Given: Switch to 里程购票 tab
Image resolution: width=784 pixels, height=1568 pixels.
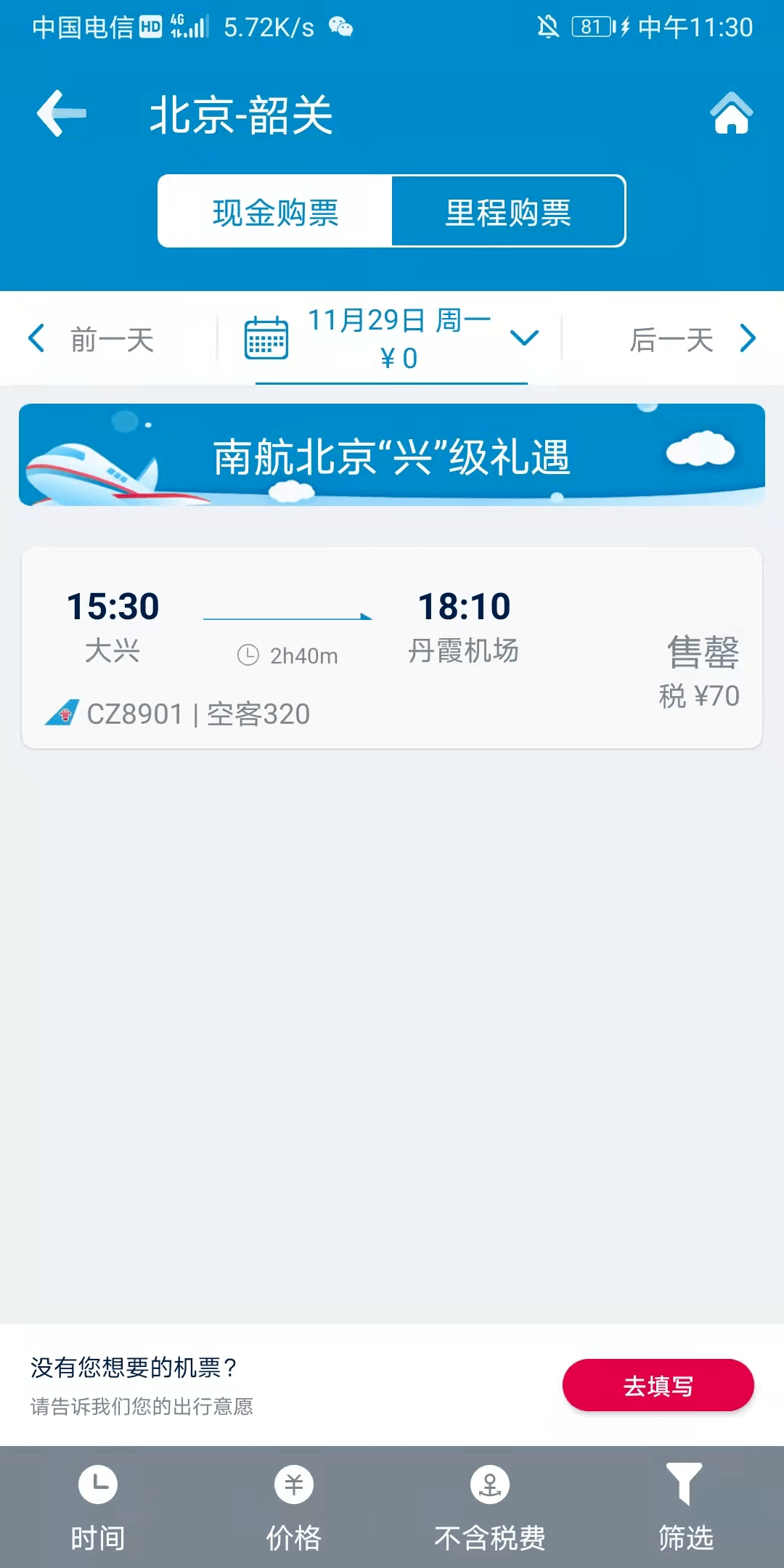Looking at the screenshot, I should [508, 212].
